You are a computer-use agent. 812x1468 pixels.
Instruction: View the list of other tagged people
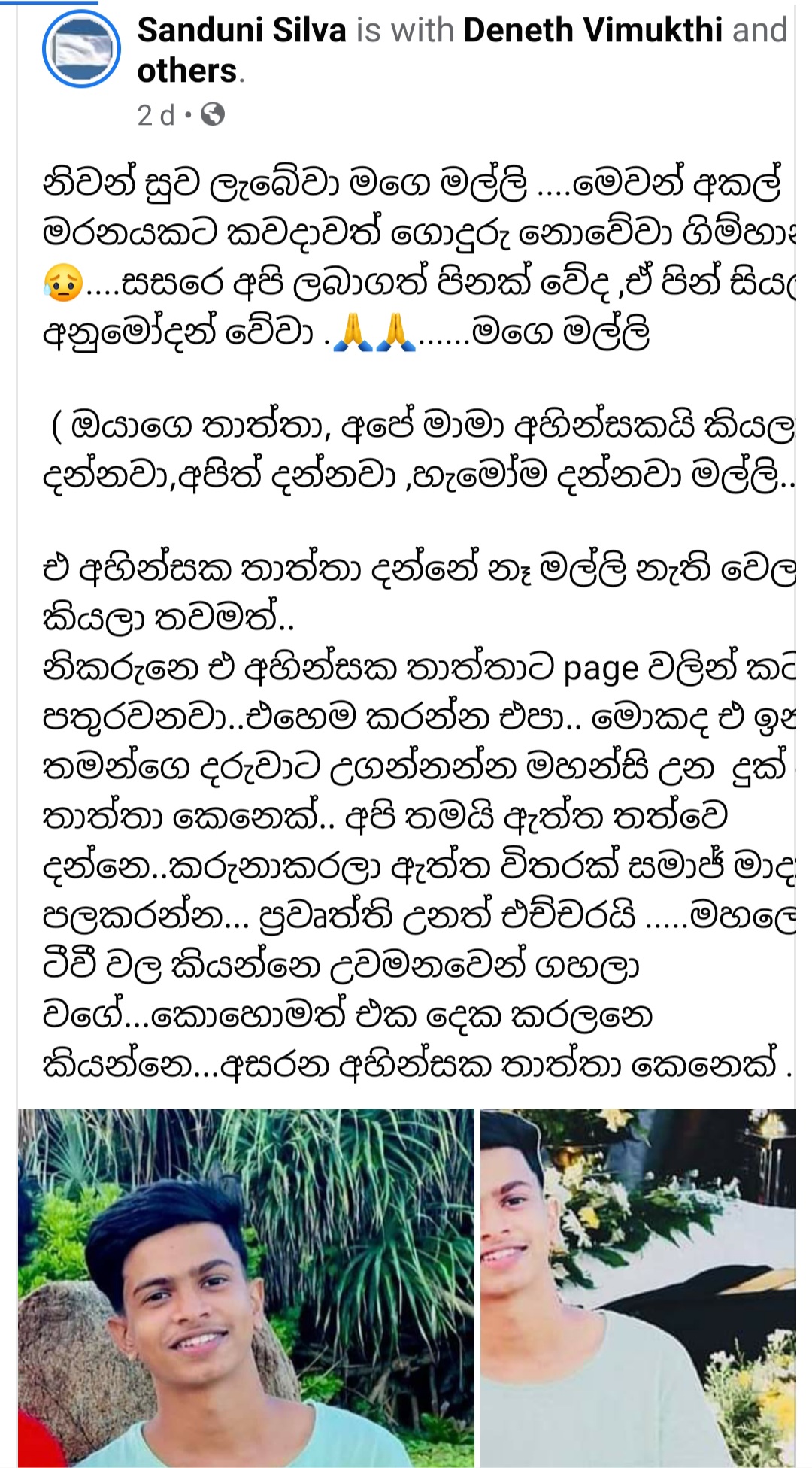point(186,71)
